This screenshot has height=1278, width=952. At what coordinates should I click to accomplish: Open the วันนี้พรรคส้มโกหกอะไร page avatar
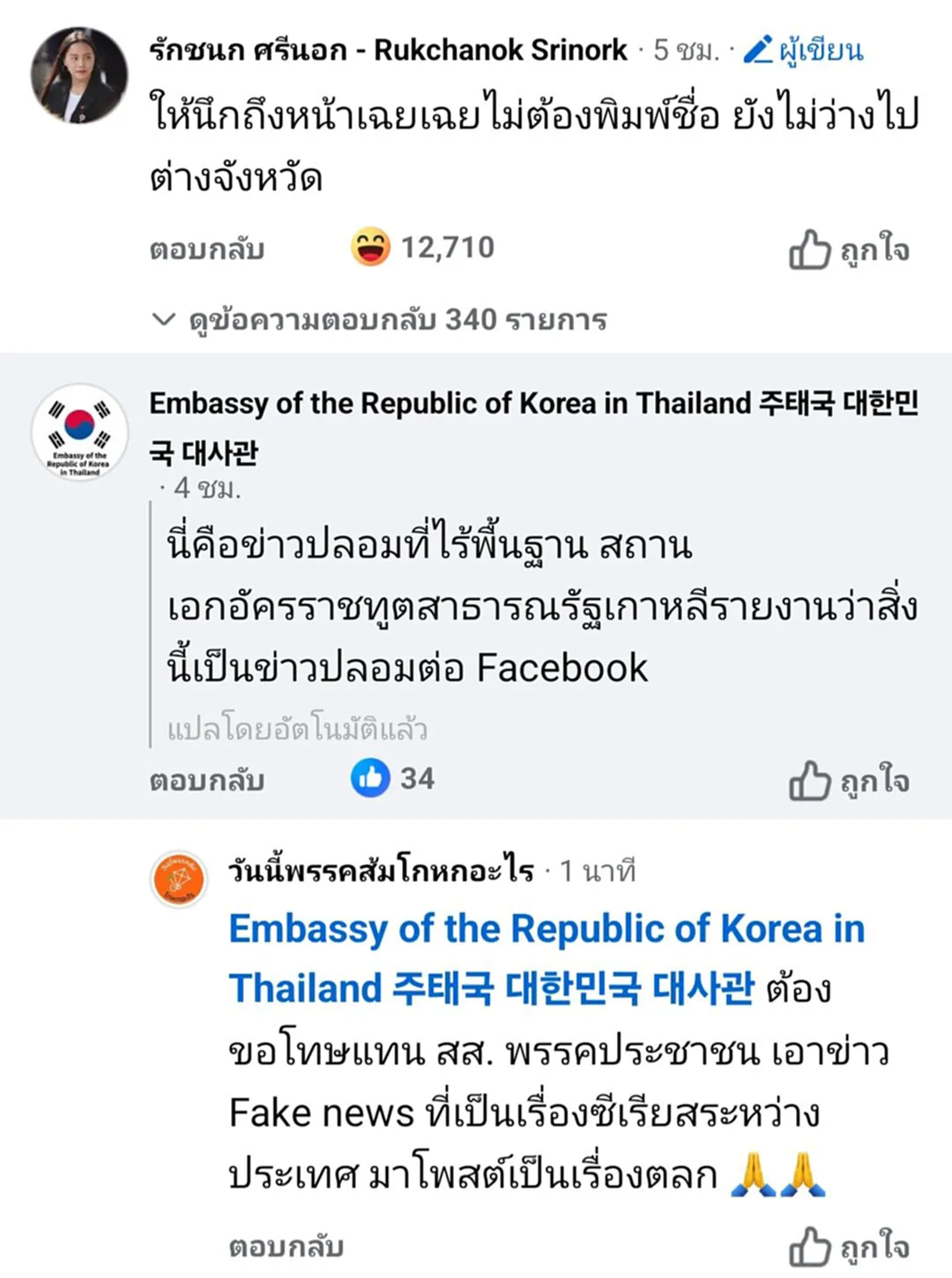click(179, 879)
